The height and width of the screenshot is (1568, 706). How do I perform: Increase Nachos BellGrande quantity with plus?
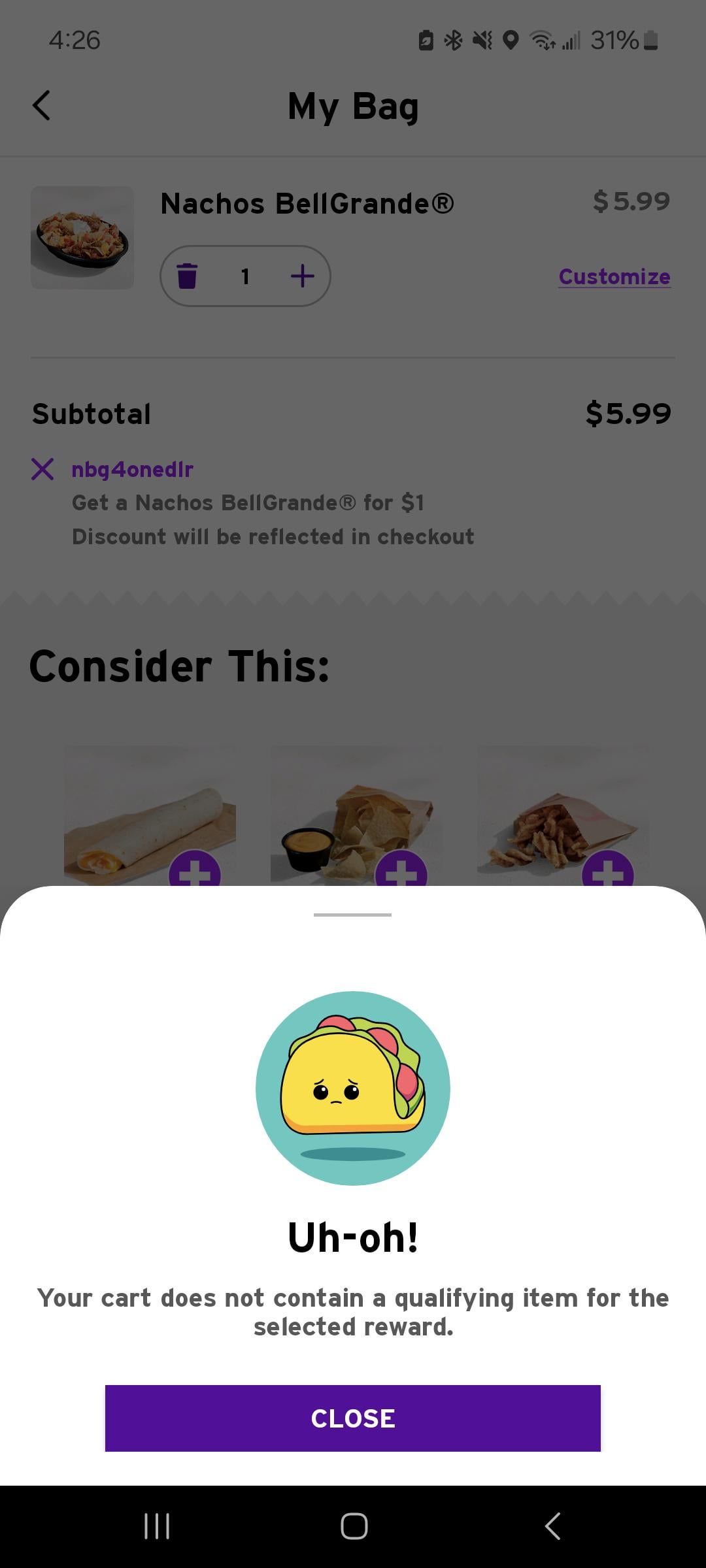[x=302, y=276]
